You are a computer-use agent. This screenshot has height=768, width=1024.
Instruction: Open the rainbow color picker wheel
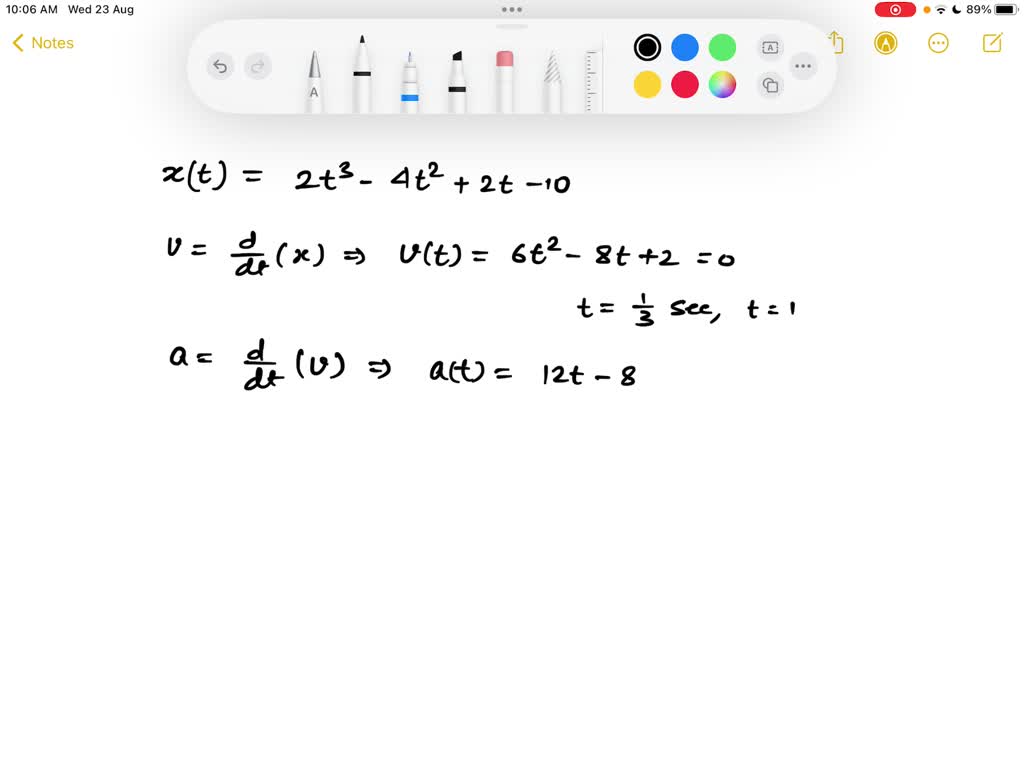(x=722, y=85)
